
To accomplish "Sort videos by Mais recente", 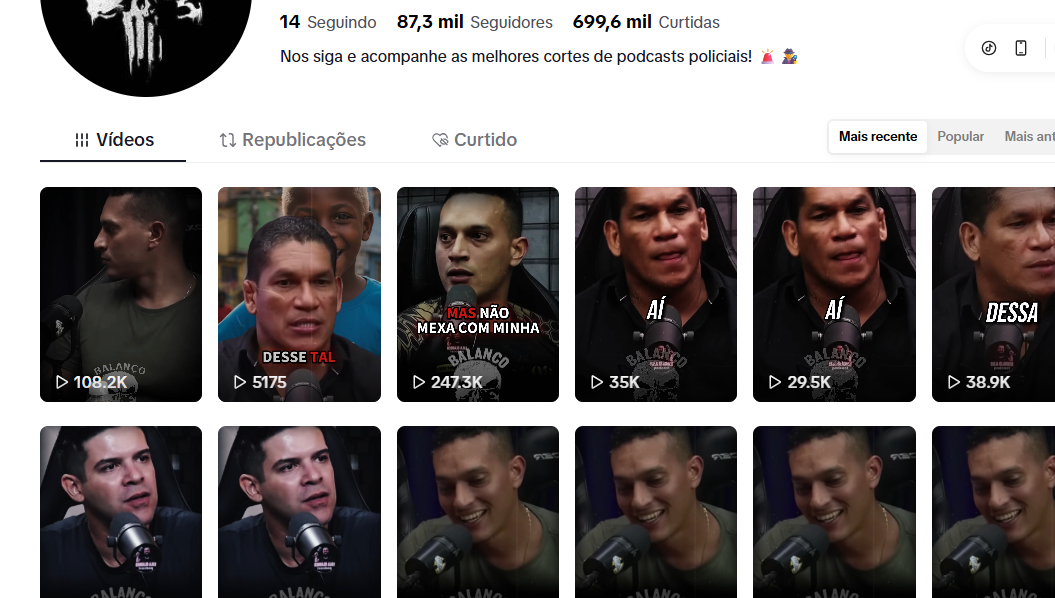I will (877, 137).
